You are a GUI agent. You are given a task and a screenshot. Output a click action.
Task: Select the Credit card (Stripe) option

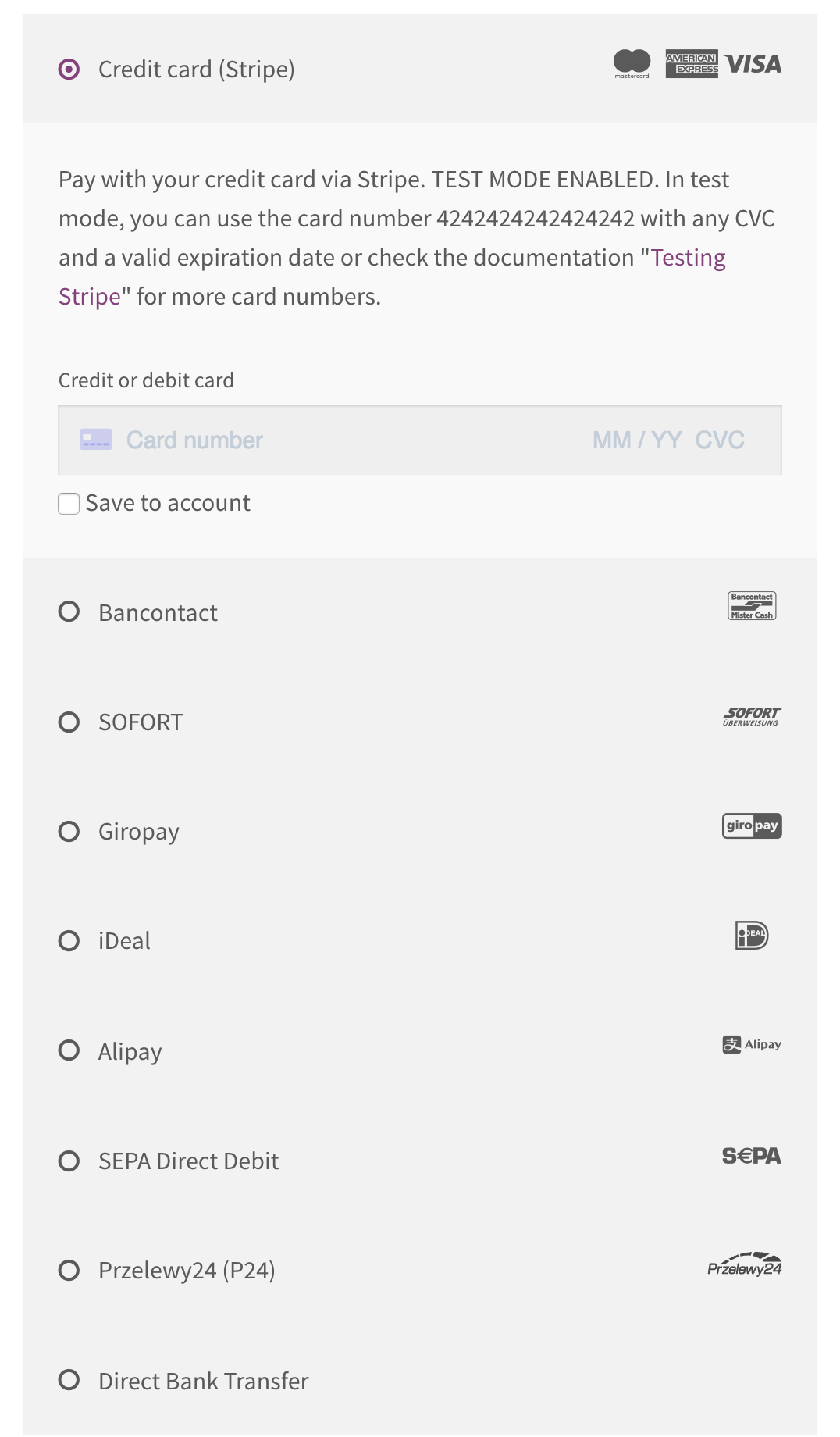point(69,70)
